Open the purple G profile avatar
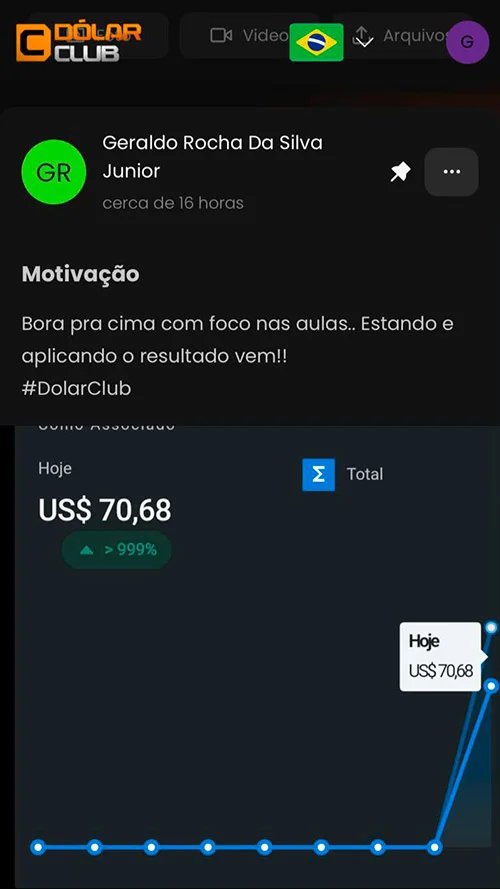Viewport: 500px width, 889px height. click(467, 42)
